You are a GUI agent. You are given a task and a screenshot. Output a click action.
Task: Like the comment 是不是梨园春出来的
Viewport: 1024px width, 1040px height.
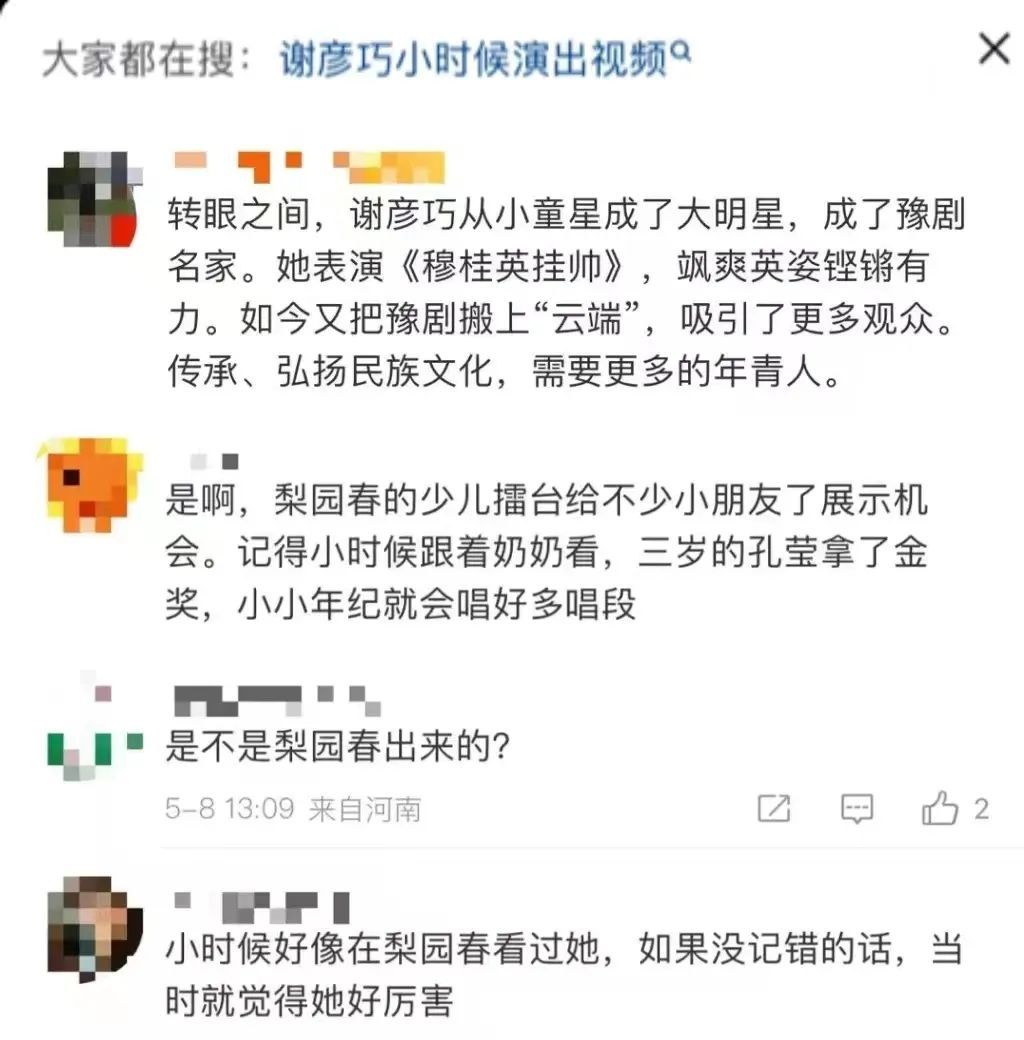941,808
